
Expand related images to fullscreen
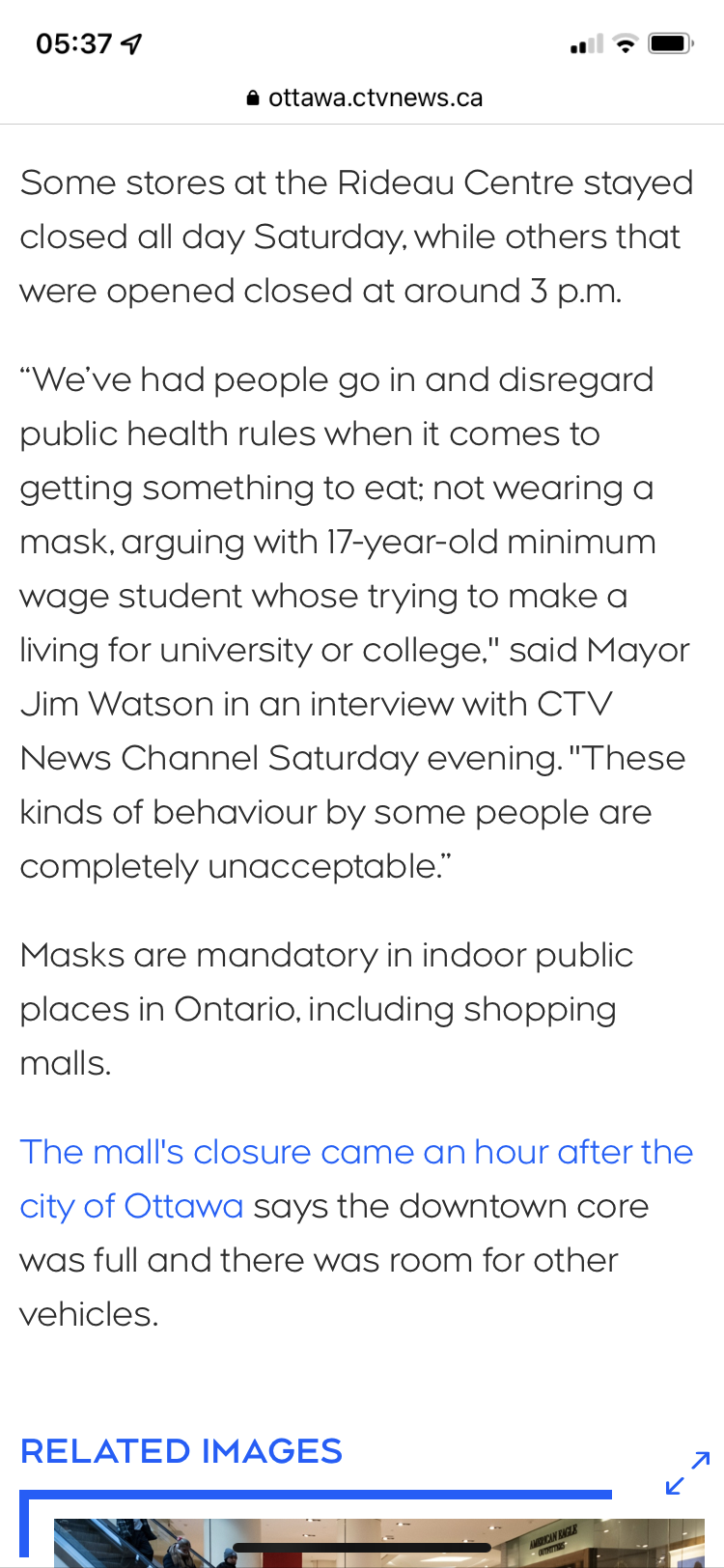[687, 1473]
